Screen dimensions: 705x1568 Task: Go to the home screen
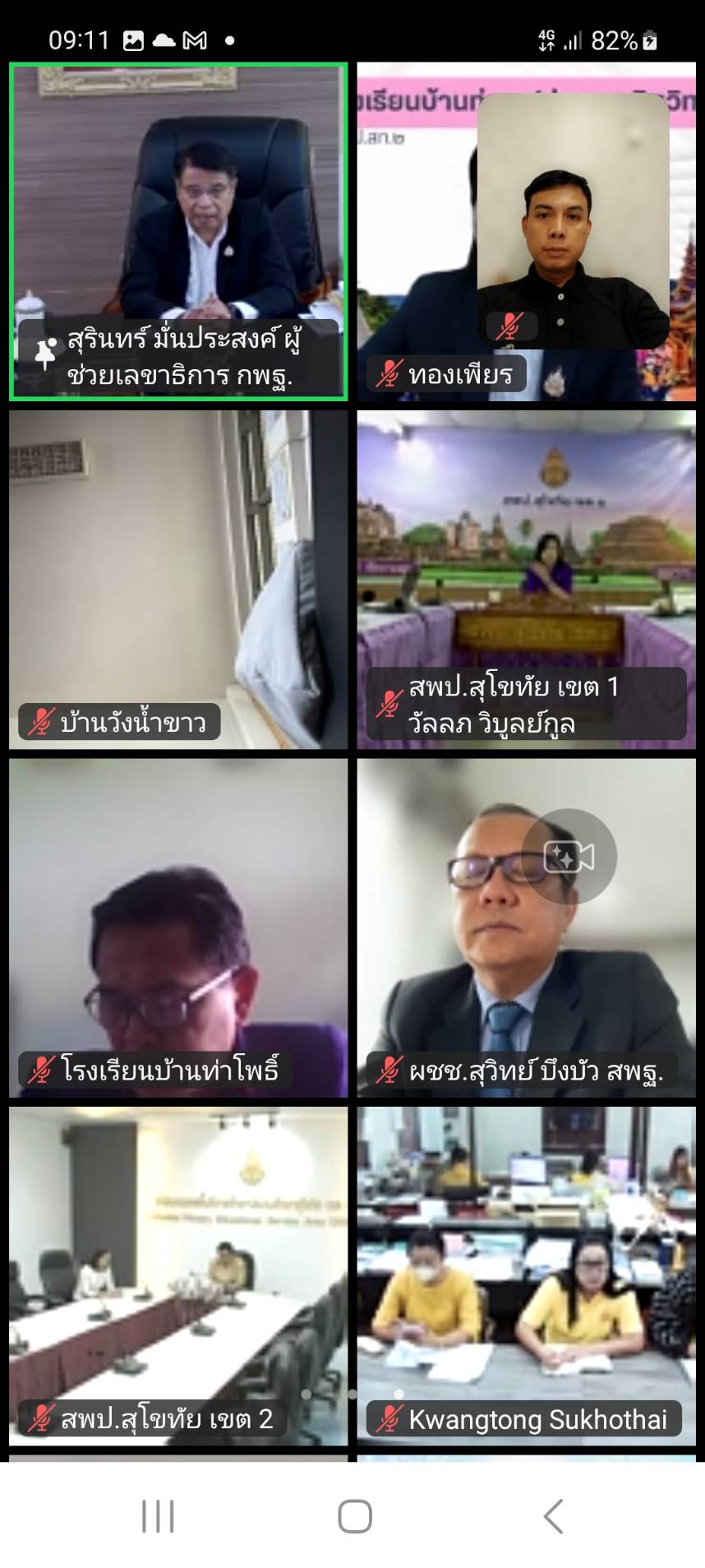(354, 1515)
